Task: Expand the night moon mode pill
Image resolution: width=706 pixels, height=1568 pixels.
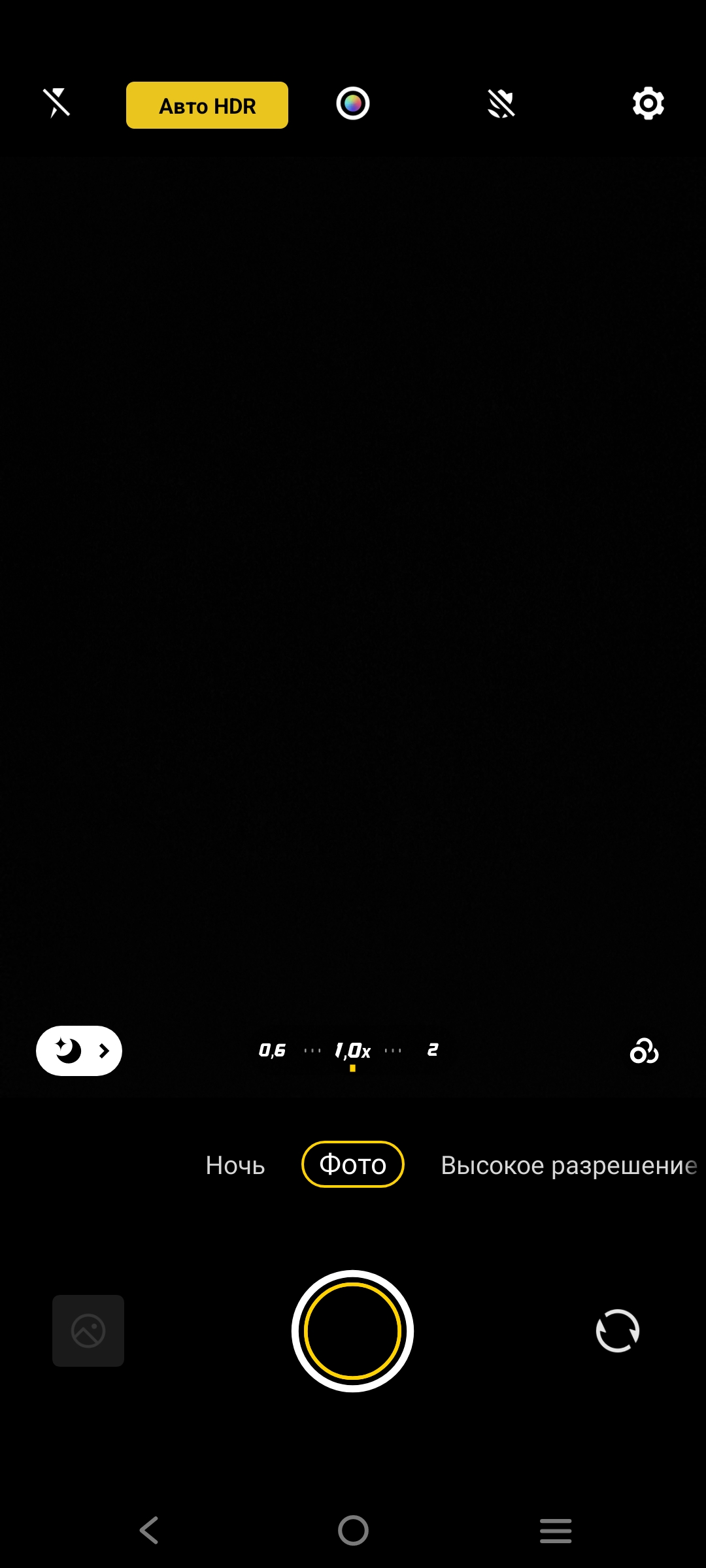Action: tap(79, 1051)
